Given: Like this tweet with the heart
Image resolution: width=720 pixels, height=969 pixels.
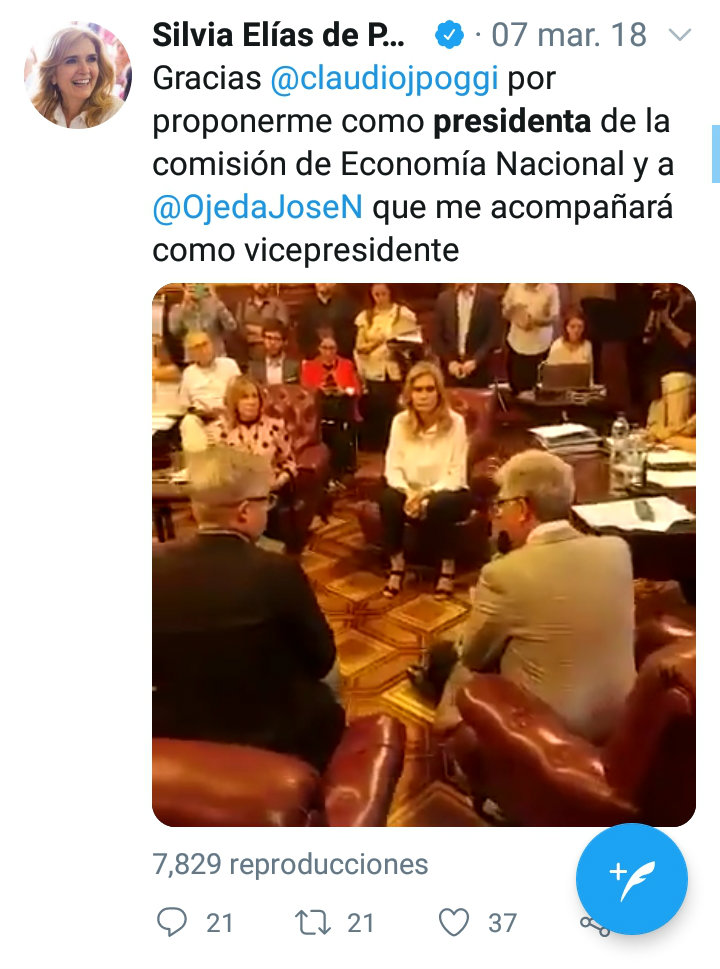Looking at the screenshot, I should (455, 922).
